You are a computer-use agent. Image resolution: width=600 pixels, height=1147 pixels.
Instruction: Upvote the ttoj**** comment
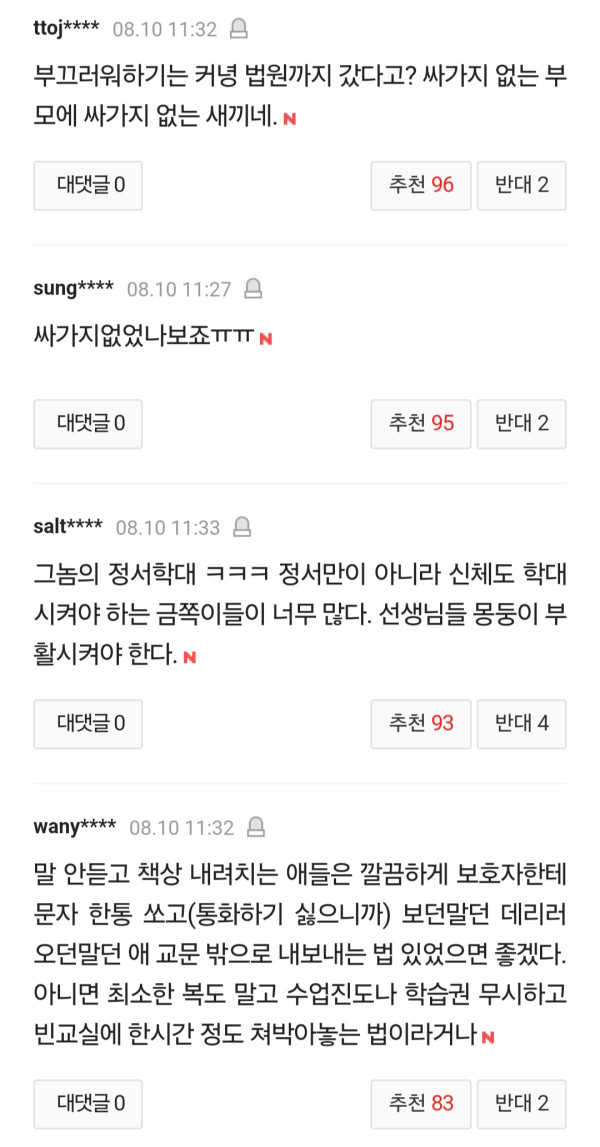click(x=421, y=185)
